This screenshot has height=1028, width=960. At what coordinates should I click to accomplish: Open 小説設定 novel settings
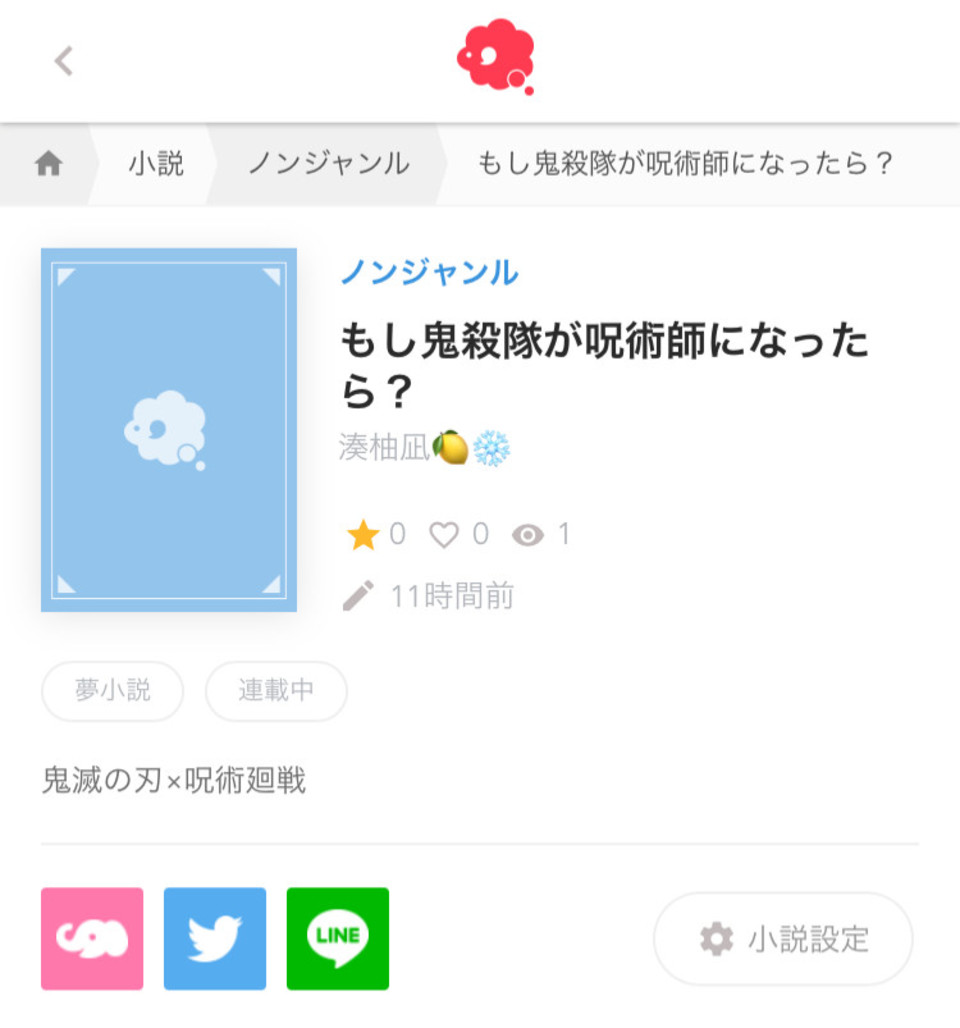783,939
